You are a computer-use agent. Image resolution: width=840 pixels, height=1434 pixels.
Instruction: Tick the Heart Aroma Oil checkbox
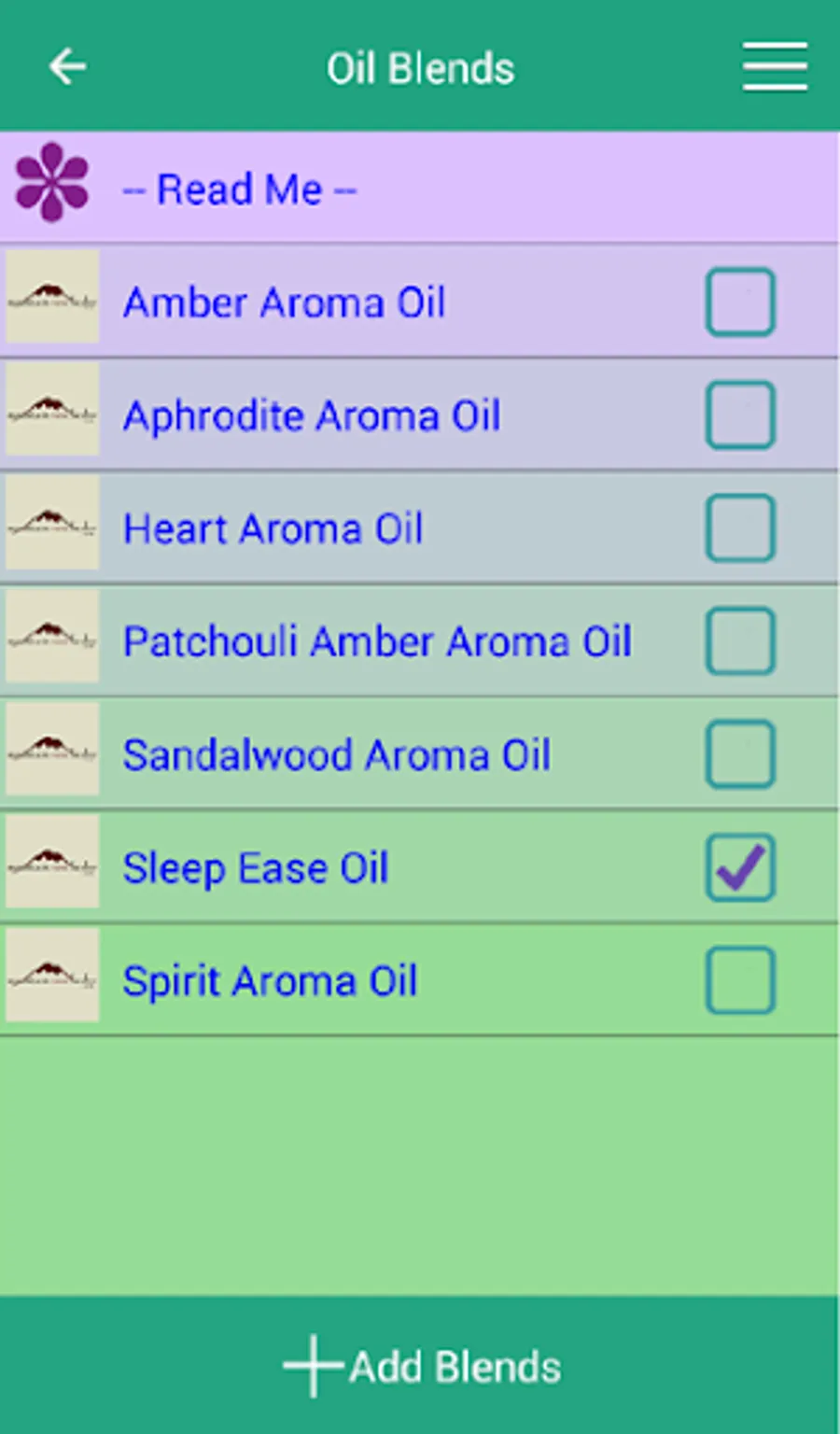click(x=740, y=528)
